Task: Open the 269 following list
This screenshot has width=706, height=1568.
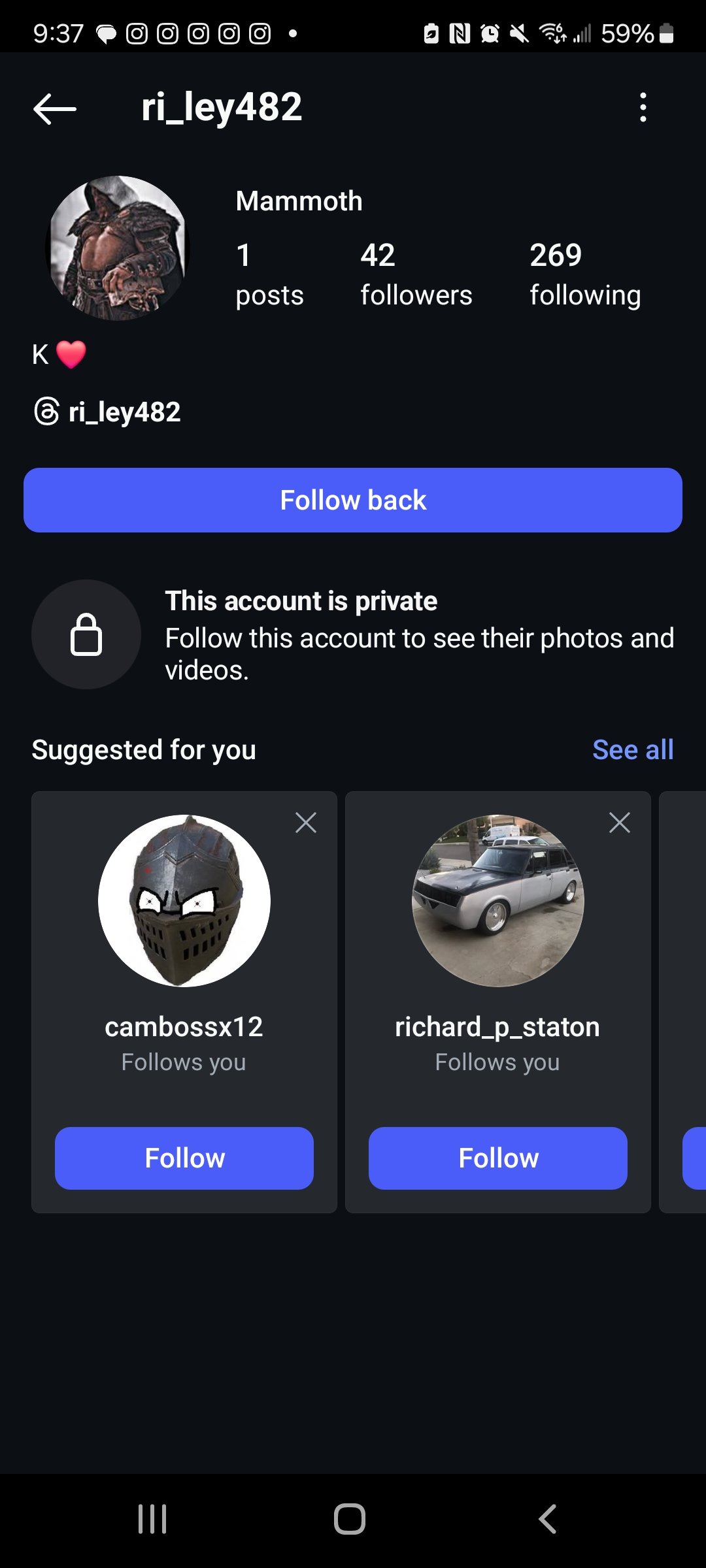Action: [x=584, y=274]
